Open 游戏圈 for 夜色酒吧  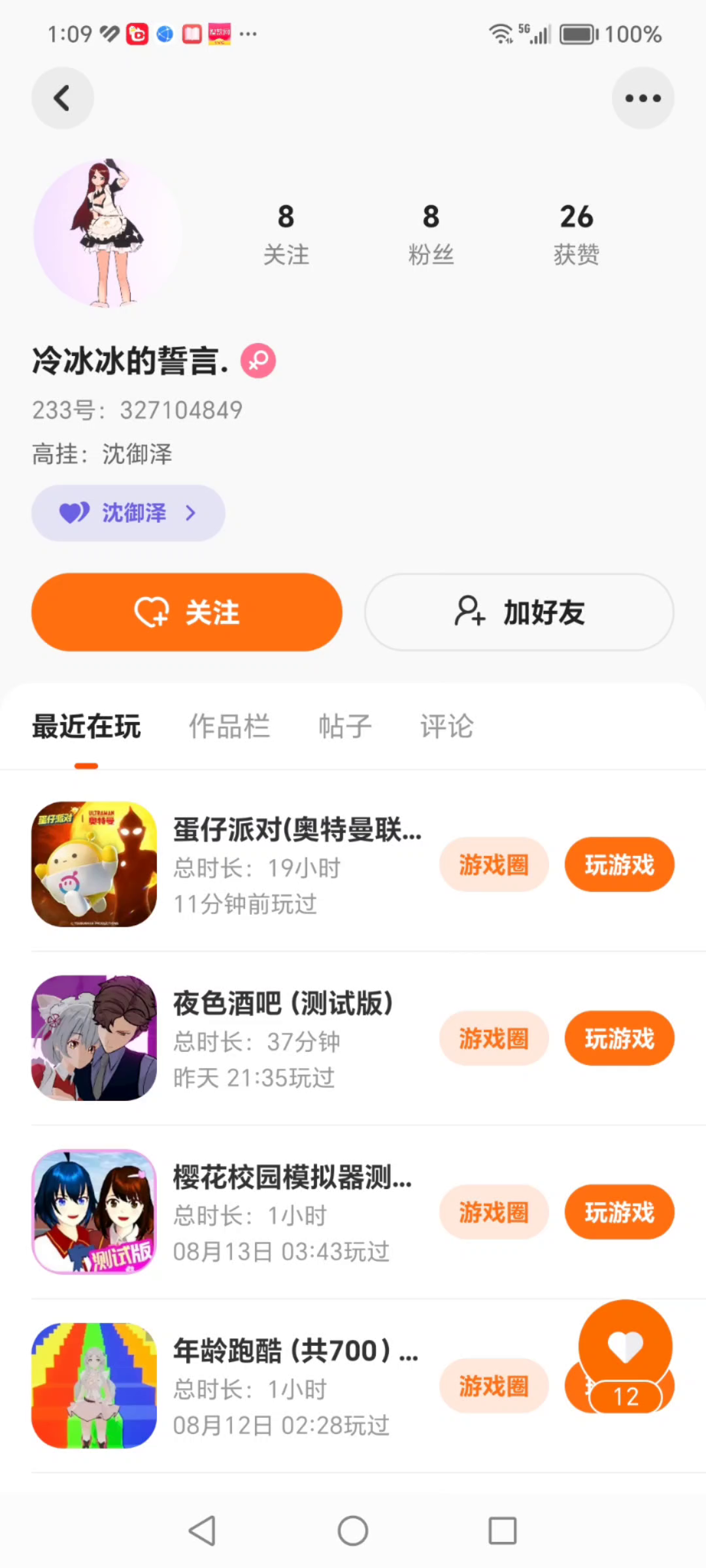pos(494,1038)
